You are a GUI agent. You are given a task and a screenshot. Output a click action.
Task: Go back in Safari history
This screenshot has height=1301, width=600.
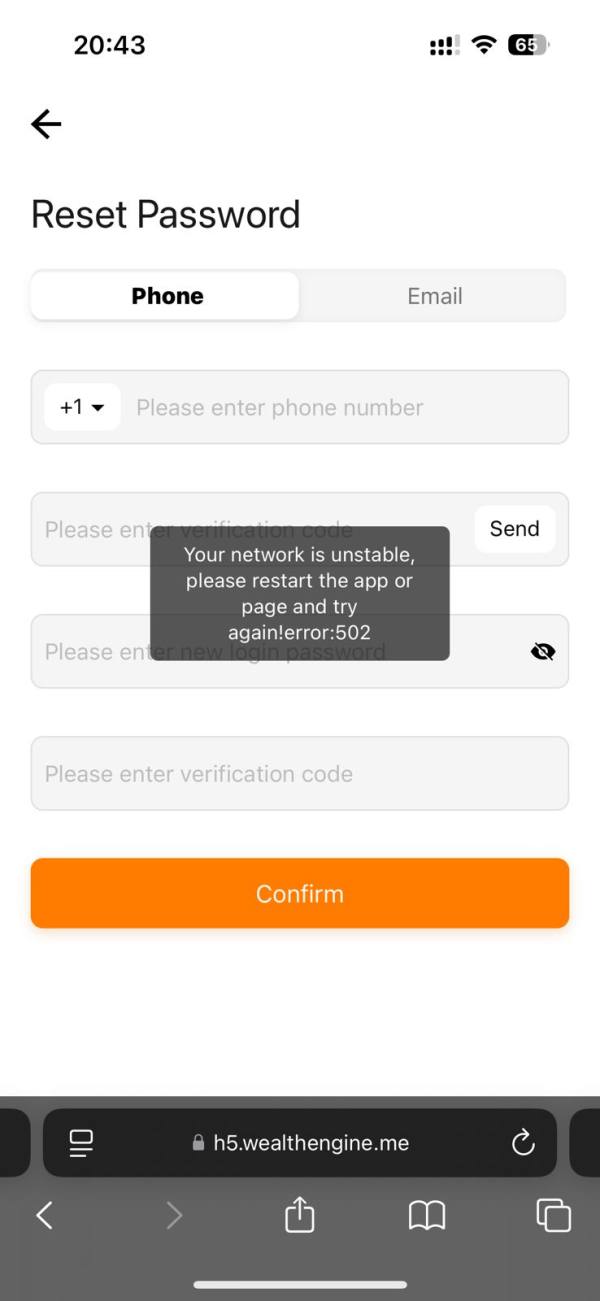pos(44,1215)
